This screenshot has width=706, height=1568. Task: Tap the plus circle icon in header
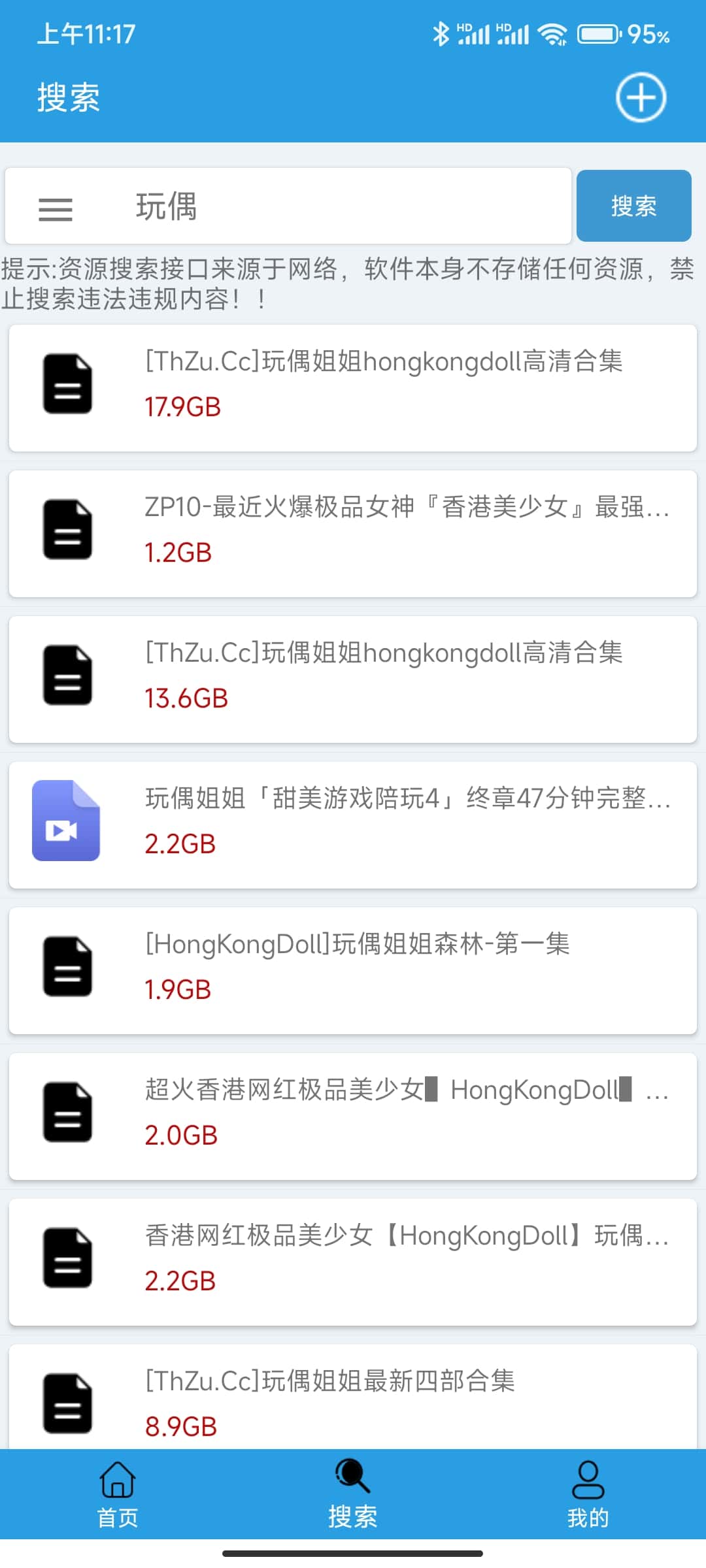pos(641,98)
